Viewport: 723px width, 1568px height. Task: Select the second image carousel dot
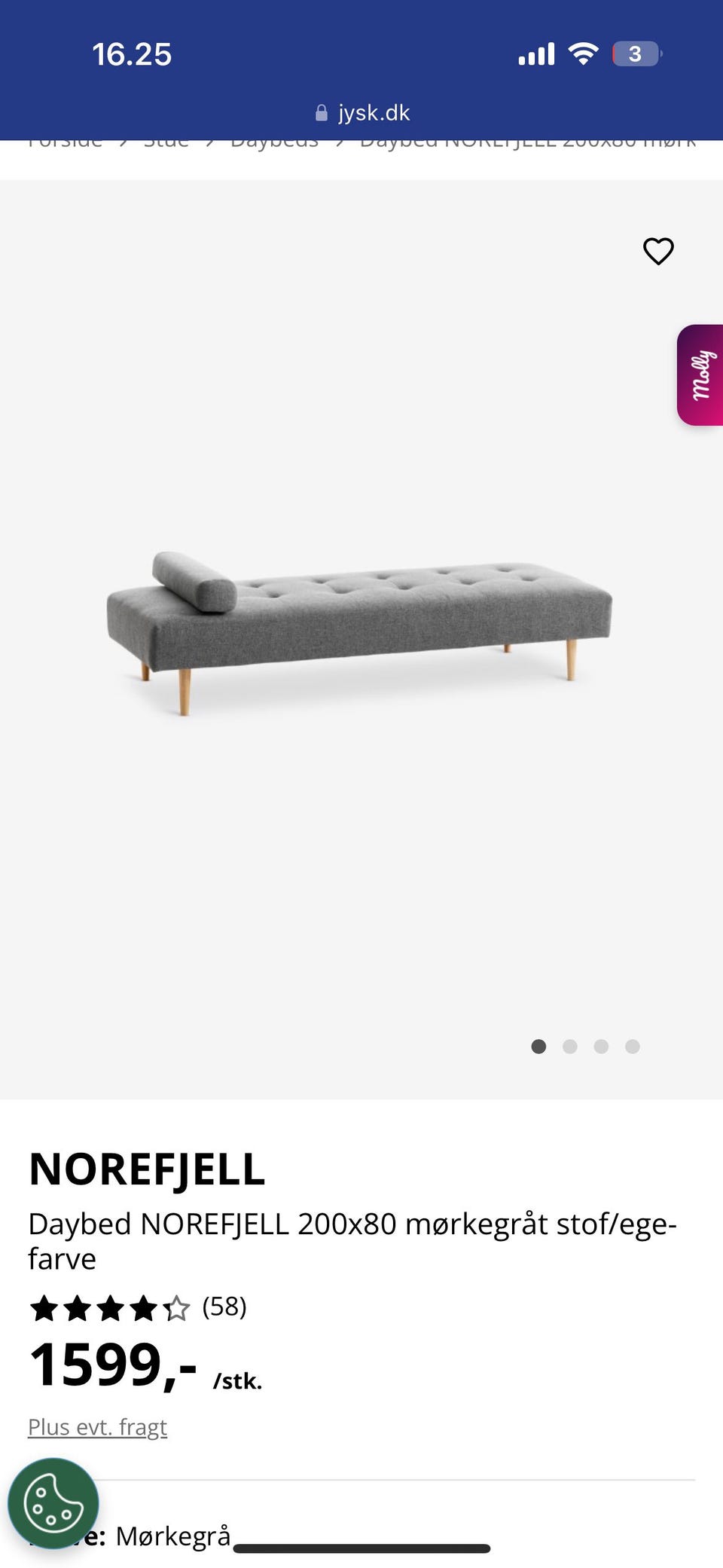click(570, 1047)
